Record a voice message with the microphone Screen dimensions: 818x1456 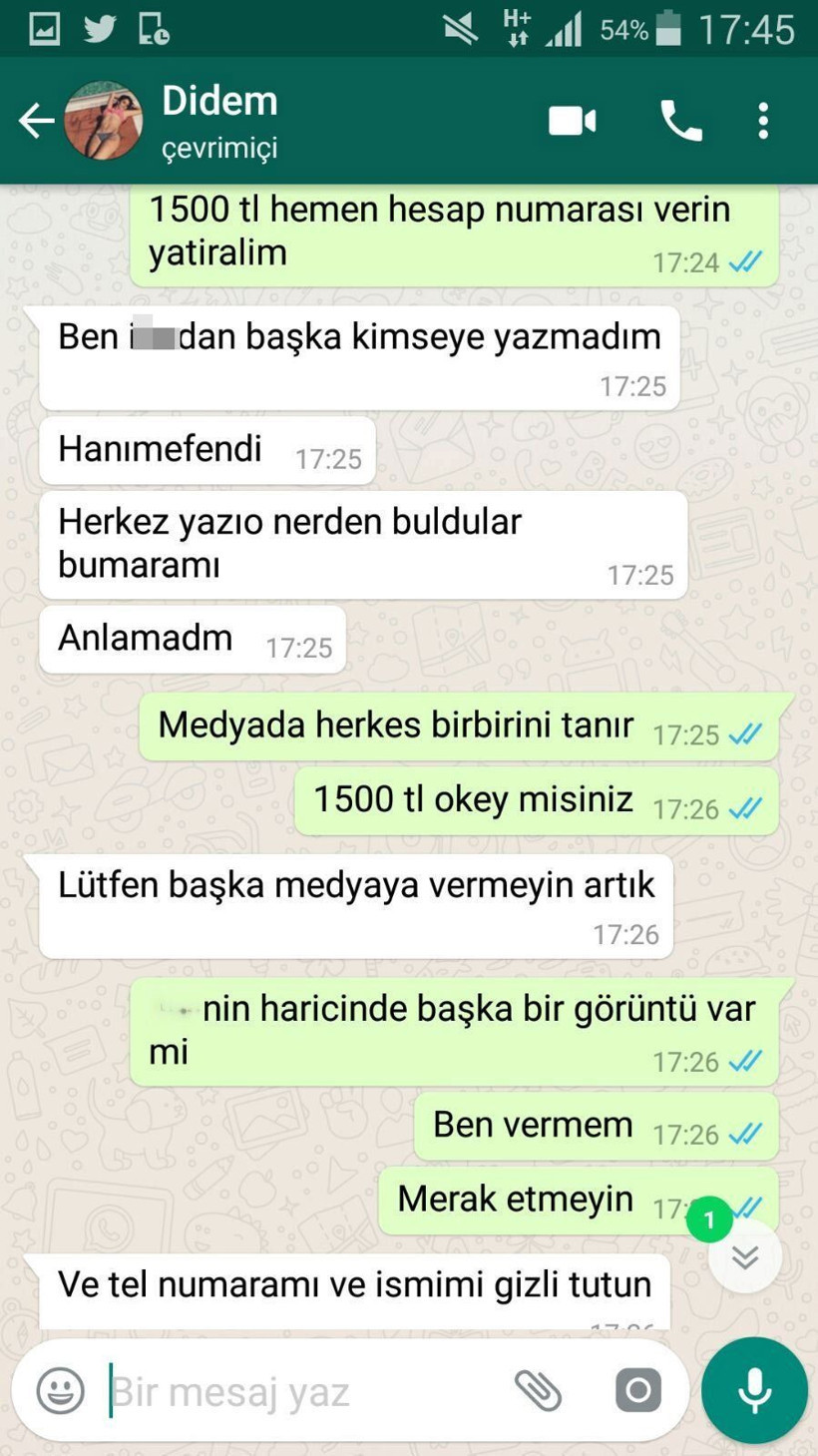(754, 1389)
